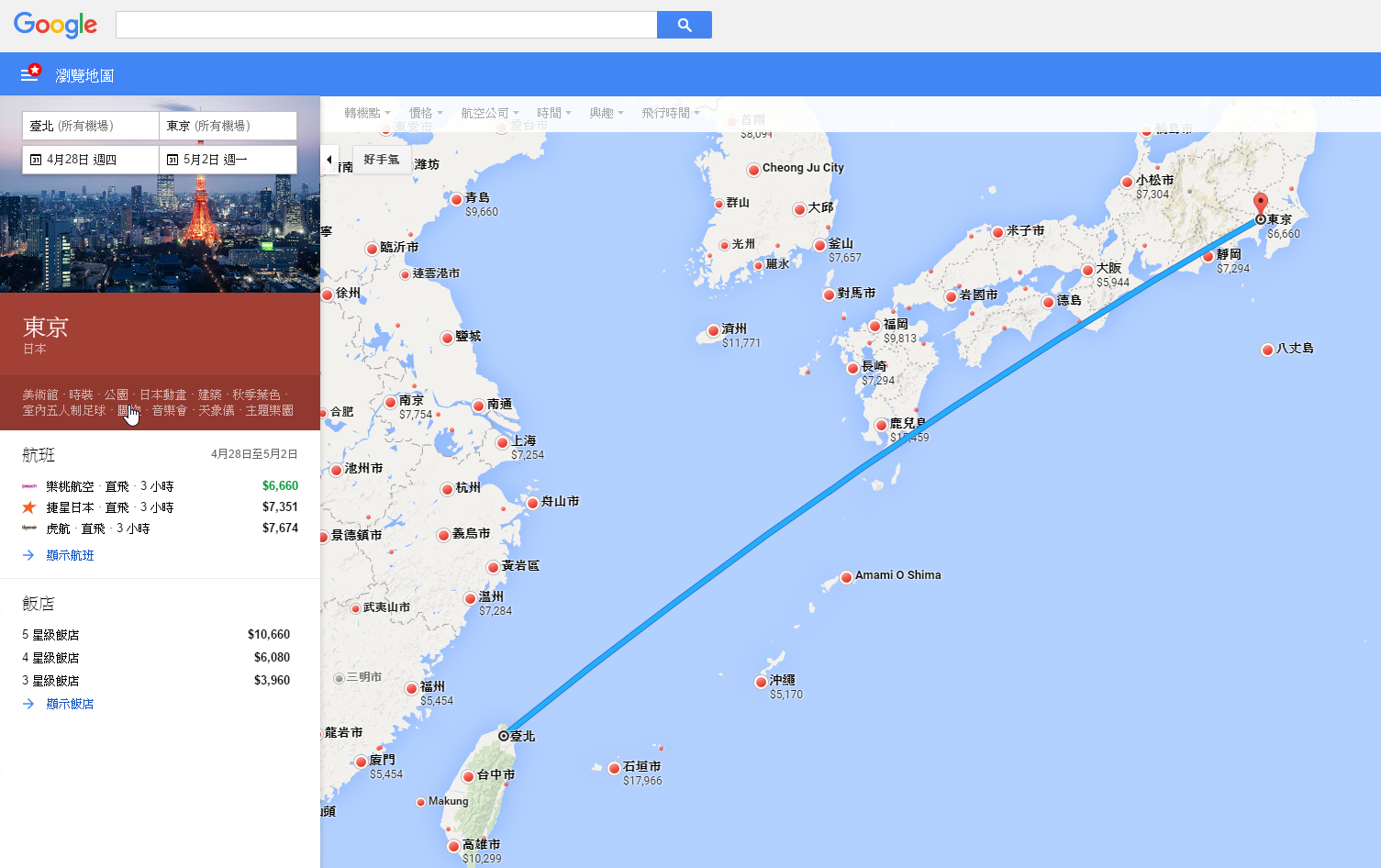Expand the 時間 filter dropdown
Image resolution: width=1381 pixels, height=868 pixels.
pos(553,113)
